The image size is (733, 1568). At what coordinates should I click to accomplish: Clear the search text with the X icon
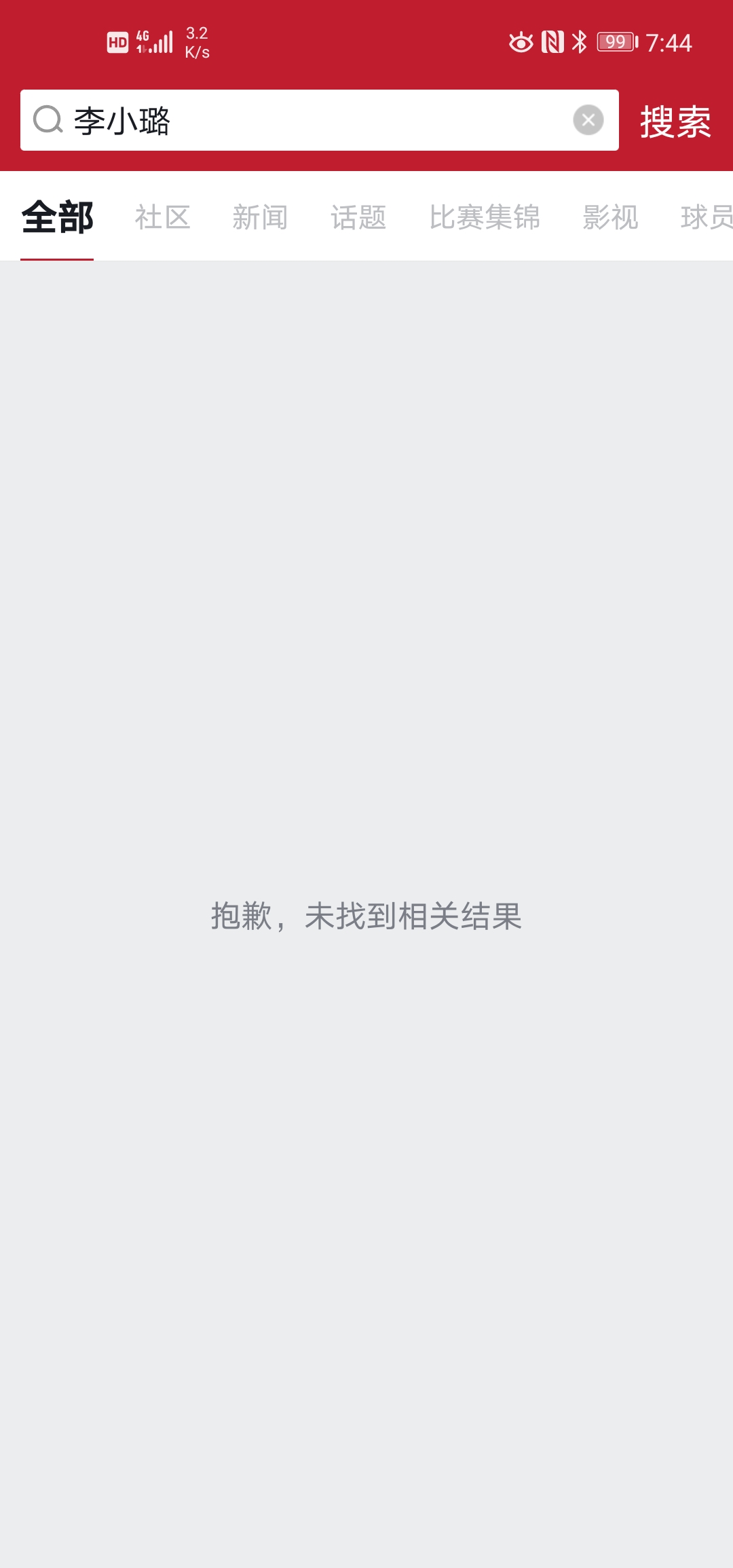(x=588, y=120)
